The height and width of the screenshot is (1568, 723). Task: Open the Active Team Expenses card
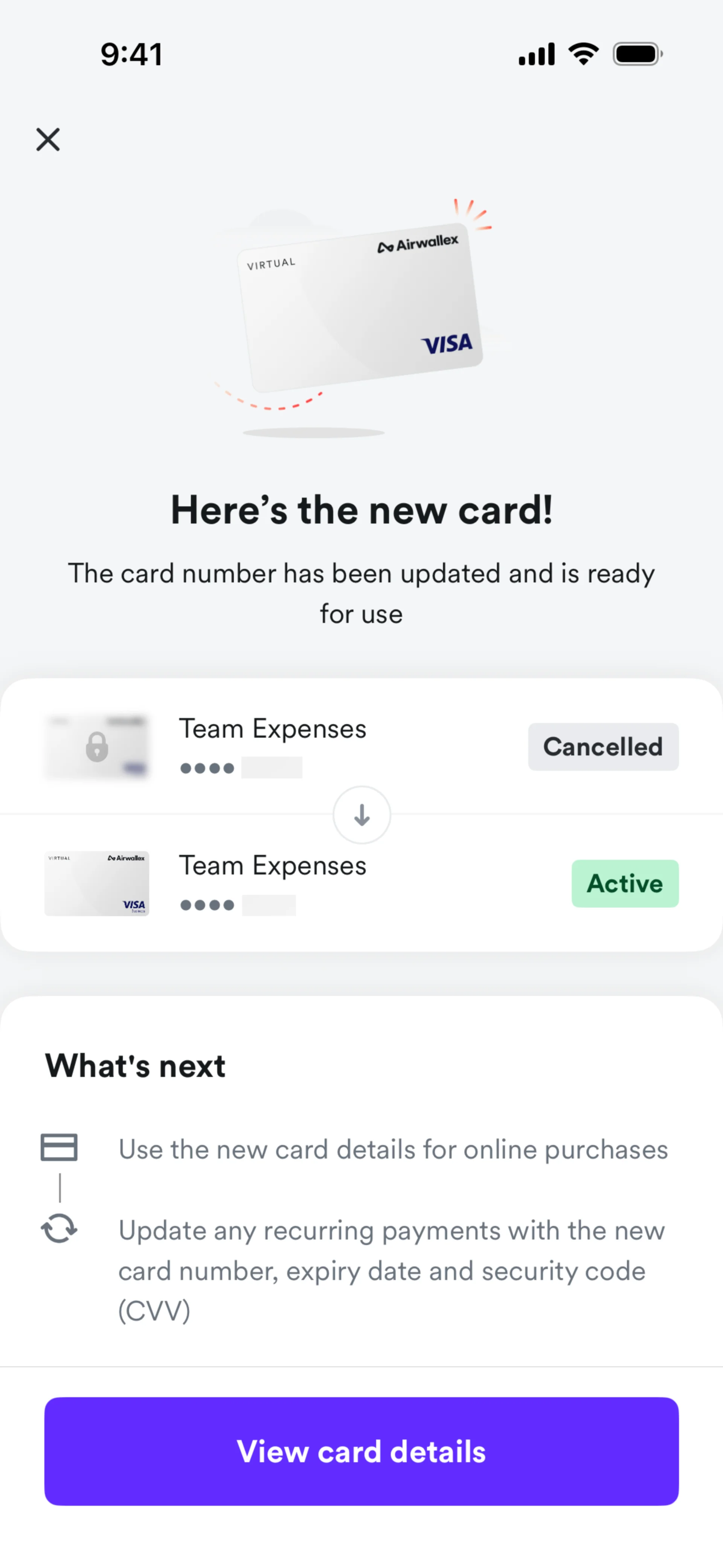click(361, 883)
